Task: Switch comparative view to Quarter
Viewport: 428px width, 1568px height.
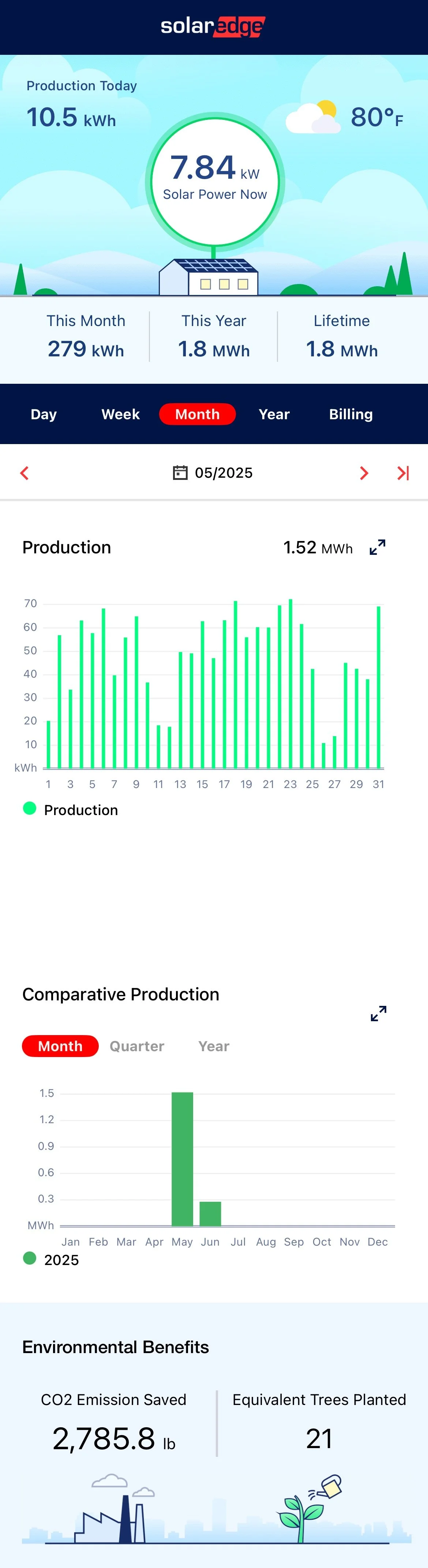Action: click(x=137, y=1046)
